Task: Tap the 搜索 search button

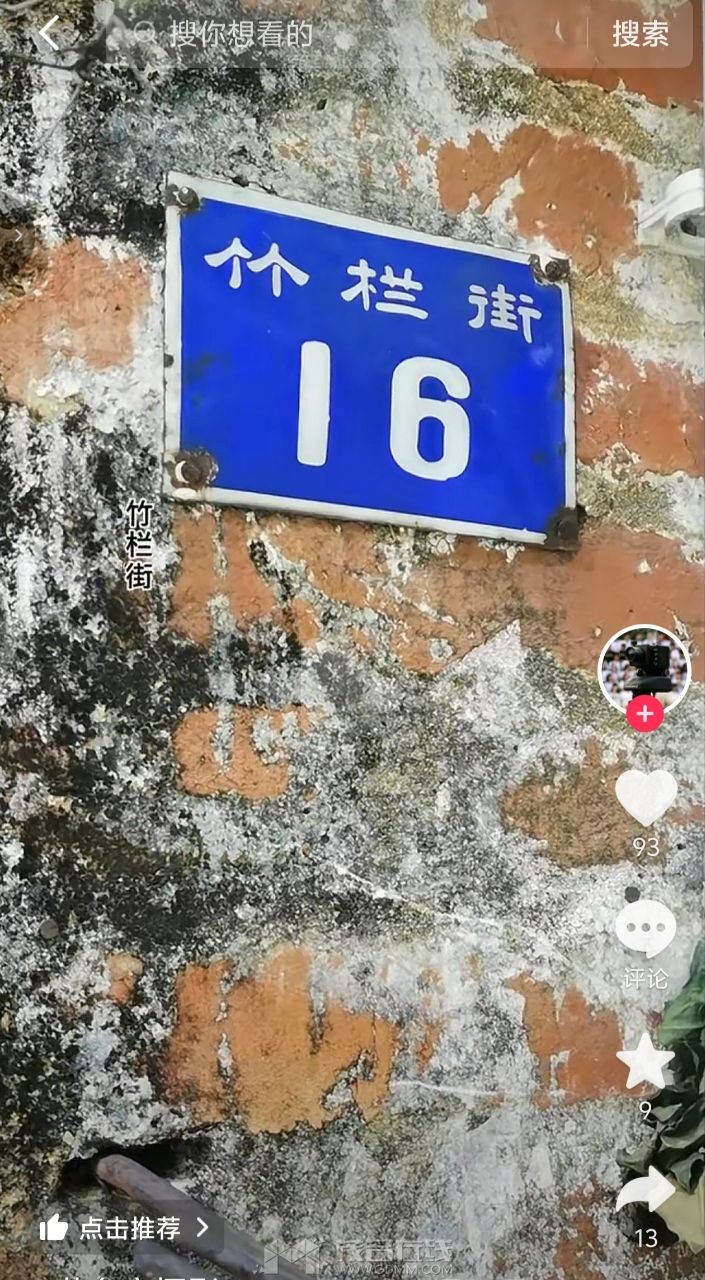Action: [x=640, y=34]
